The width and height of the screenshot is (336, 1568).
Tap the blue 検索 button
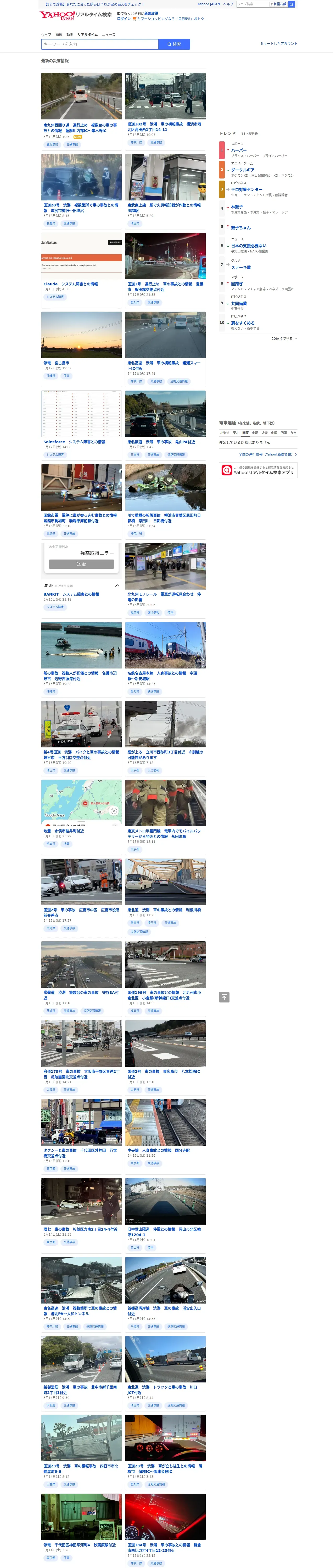click(174, 44)
